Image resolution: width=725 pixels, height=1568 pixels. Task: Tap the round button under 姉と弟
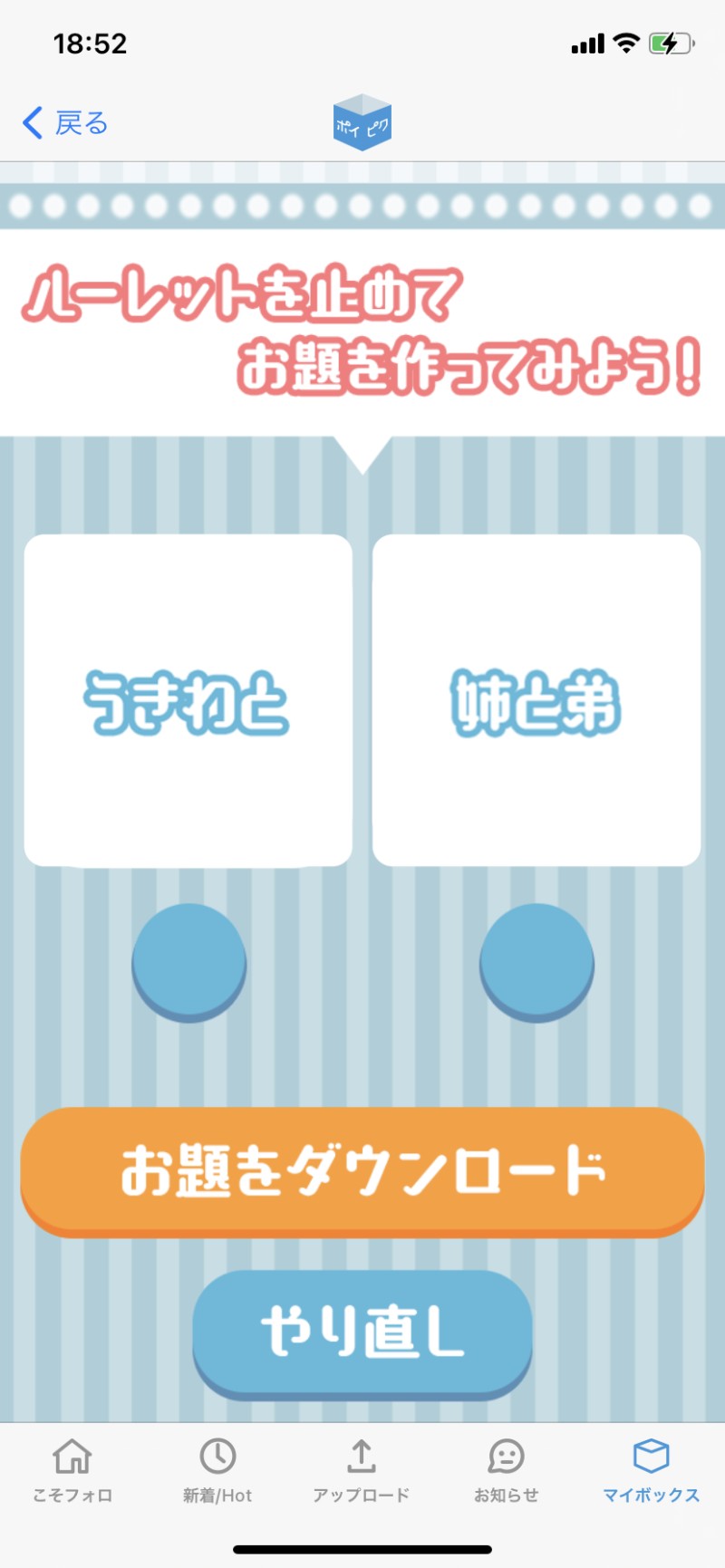(x=536, y=960)
